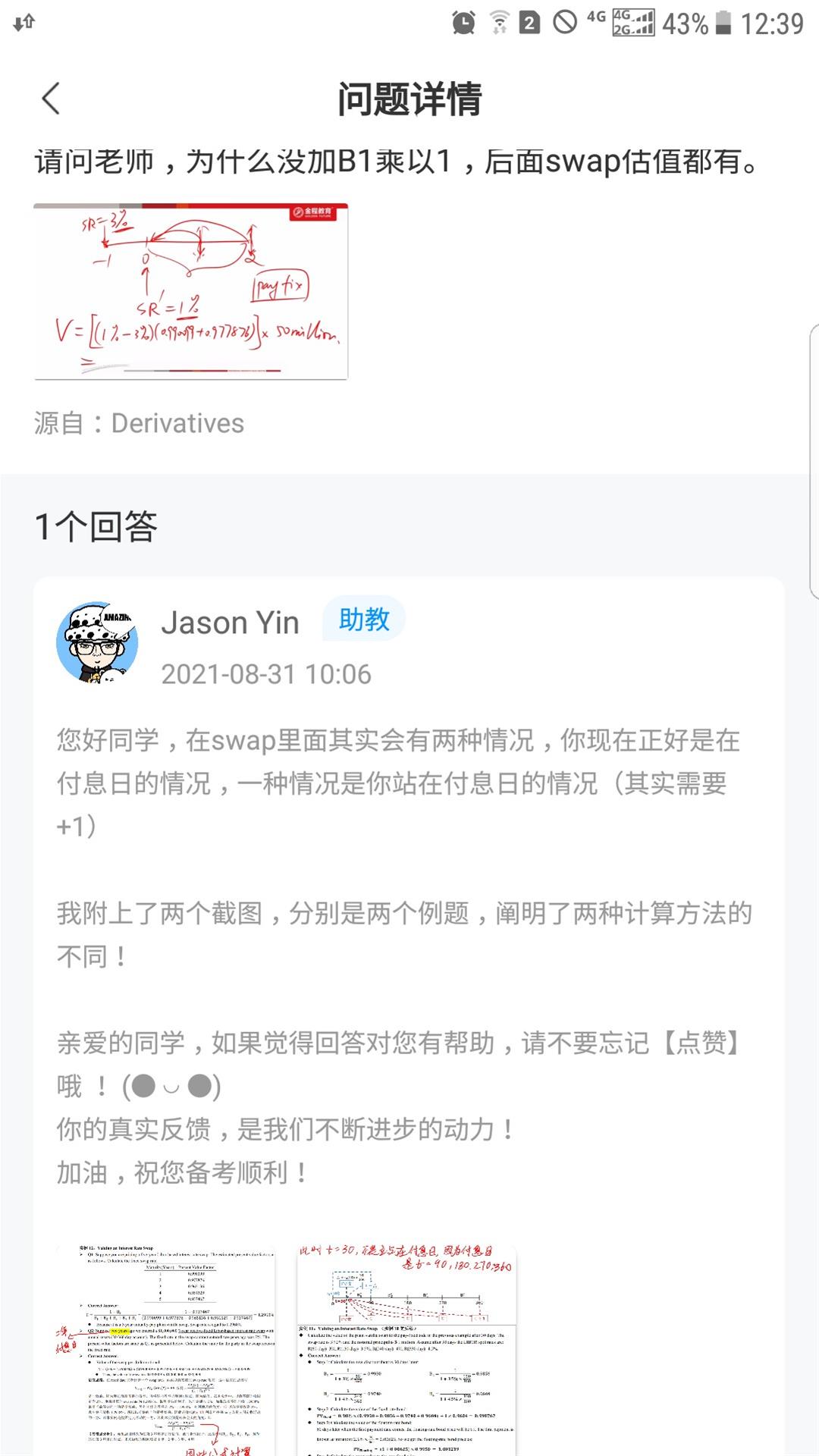
Task: Open the handwritten swap formula image in the question
Action: tap(190, 291)
